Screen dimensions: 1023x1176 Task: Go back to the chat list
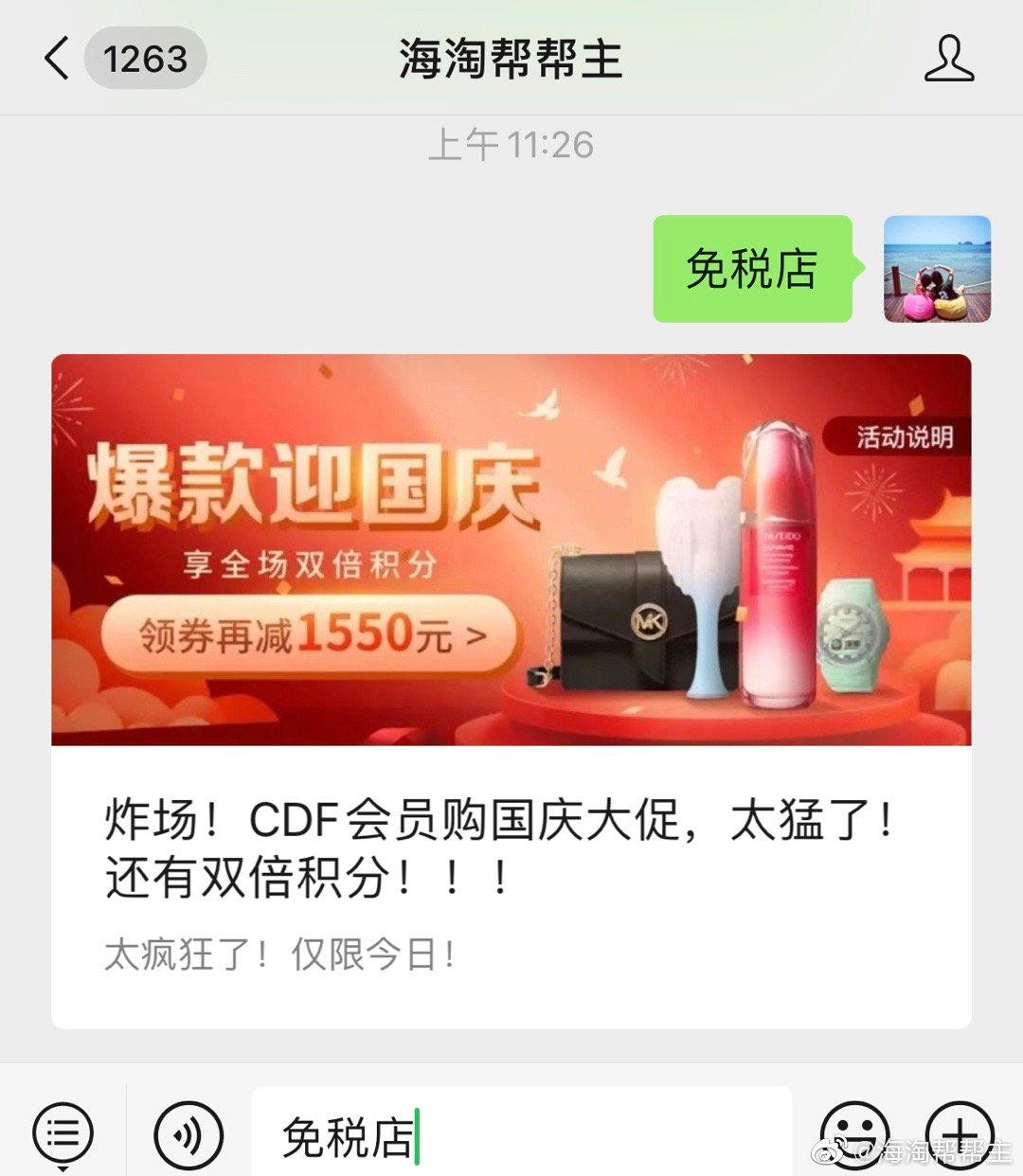[59, 59]
